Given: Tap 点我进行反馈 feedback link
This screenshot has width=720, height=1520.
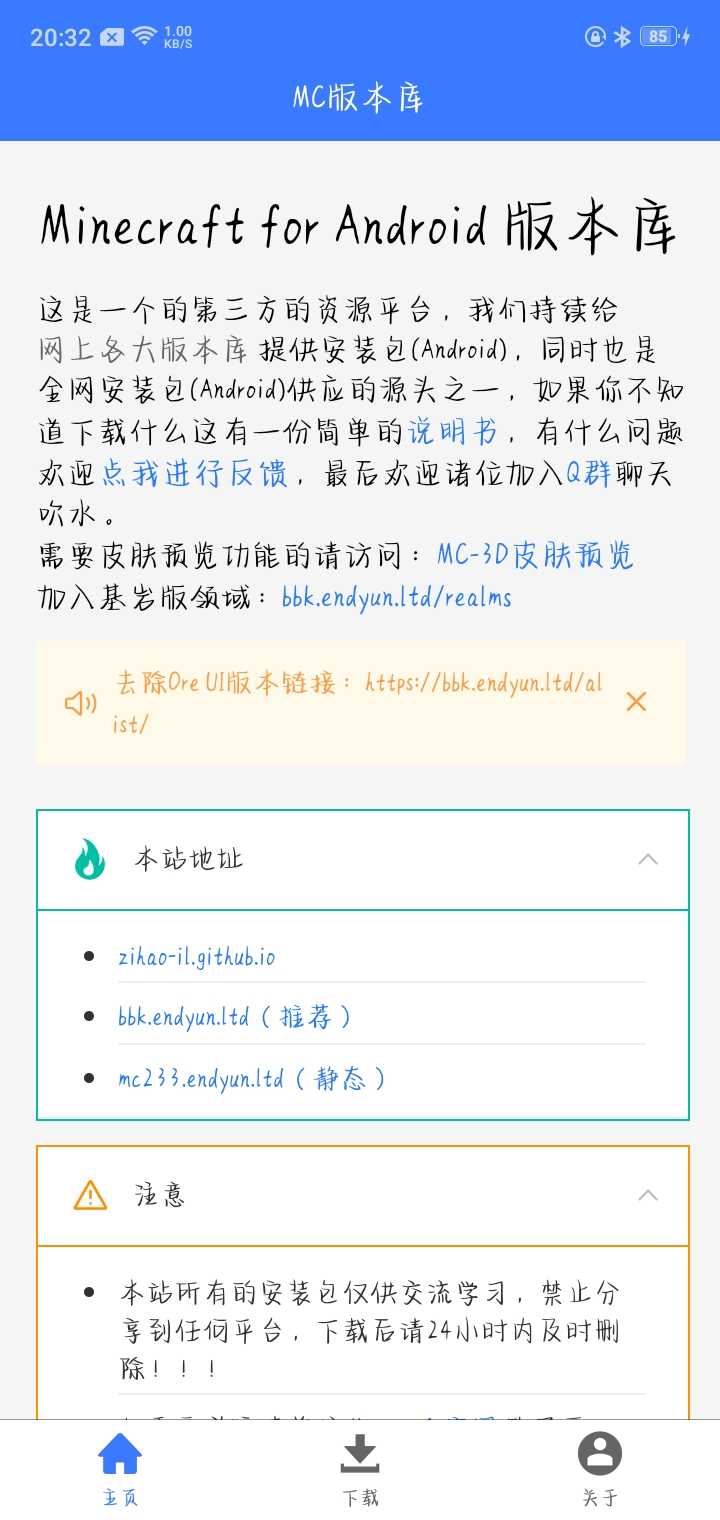Looking at the screenshot, I should pyautogui.click(x=195, y=473).
